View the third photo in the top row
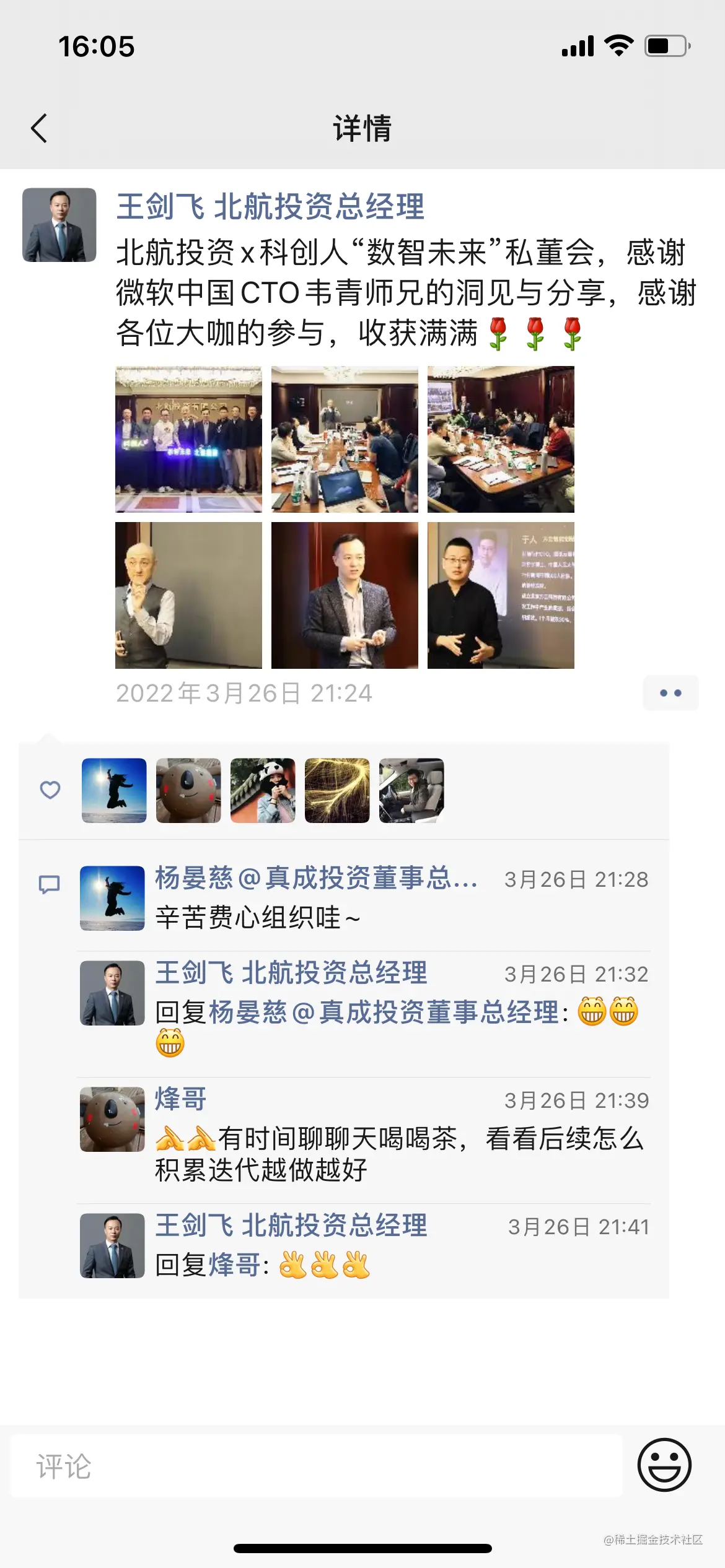The image size is (725, 1568). tap(501, 439)
